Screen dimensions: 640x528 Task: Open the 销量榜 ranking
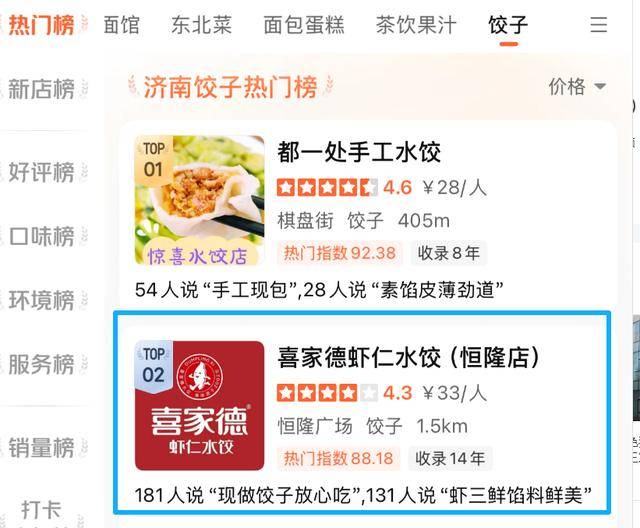click(41, 445)
